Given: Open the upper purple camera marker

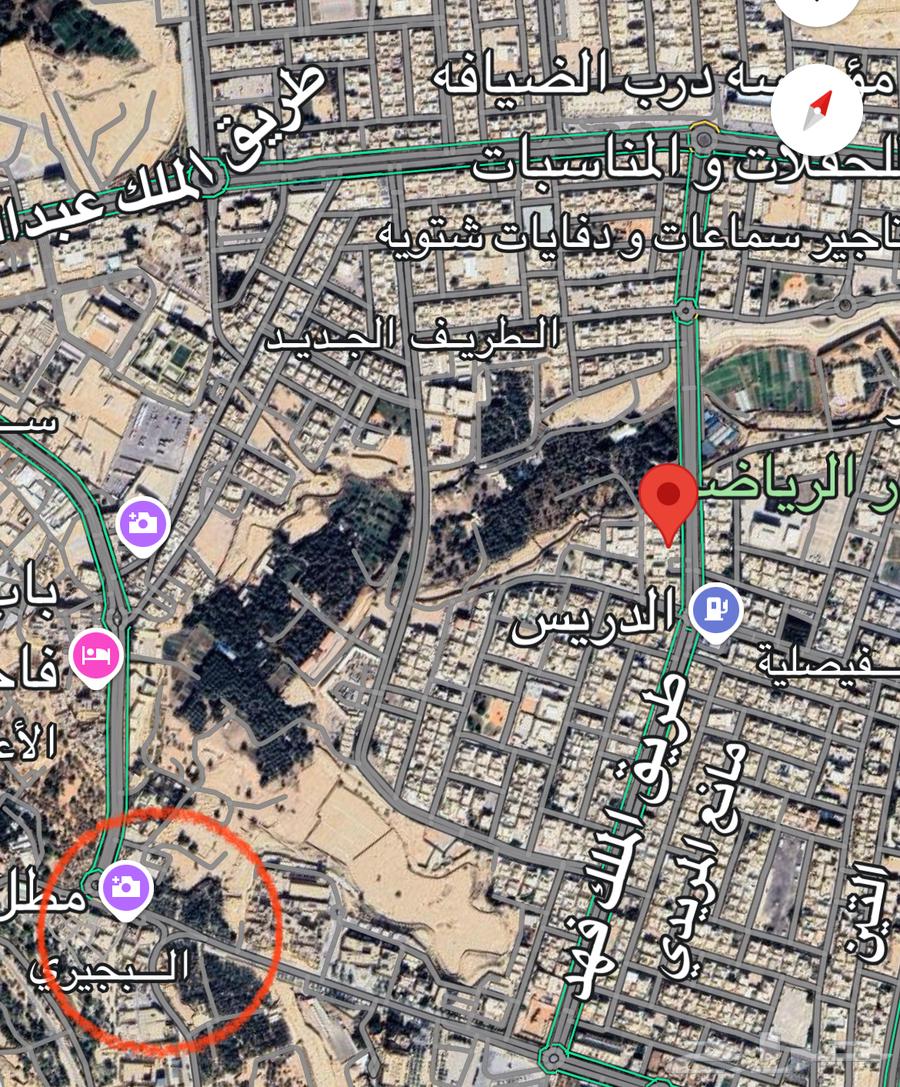Looking at the screenshot, I should point(143,524).
